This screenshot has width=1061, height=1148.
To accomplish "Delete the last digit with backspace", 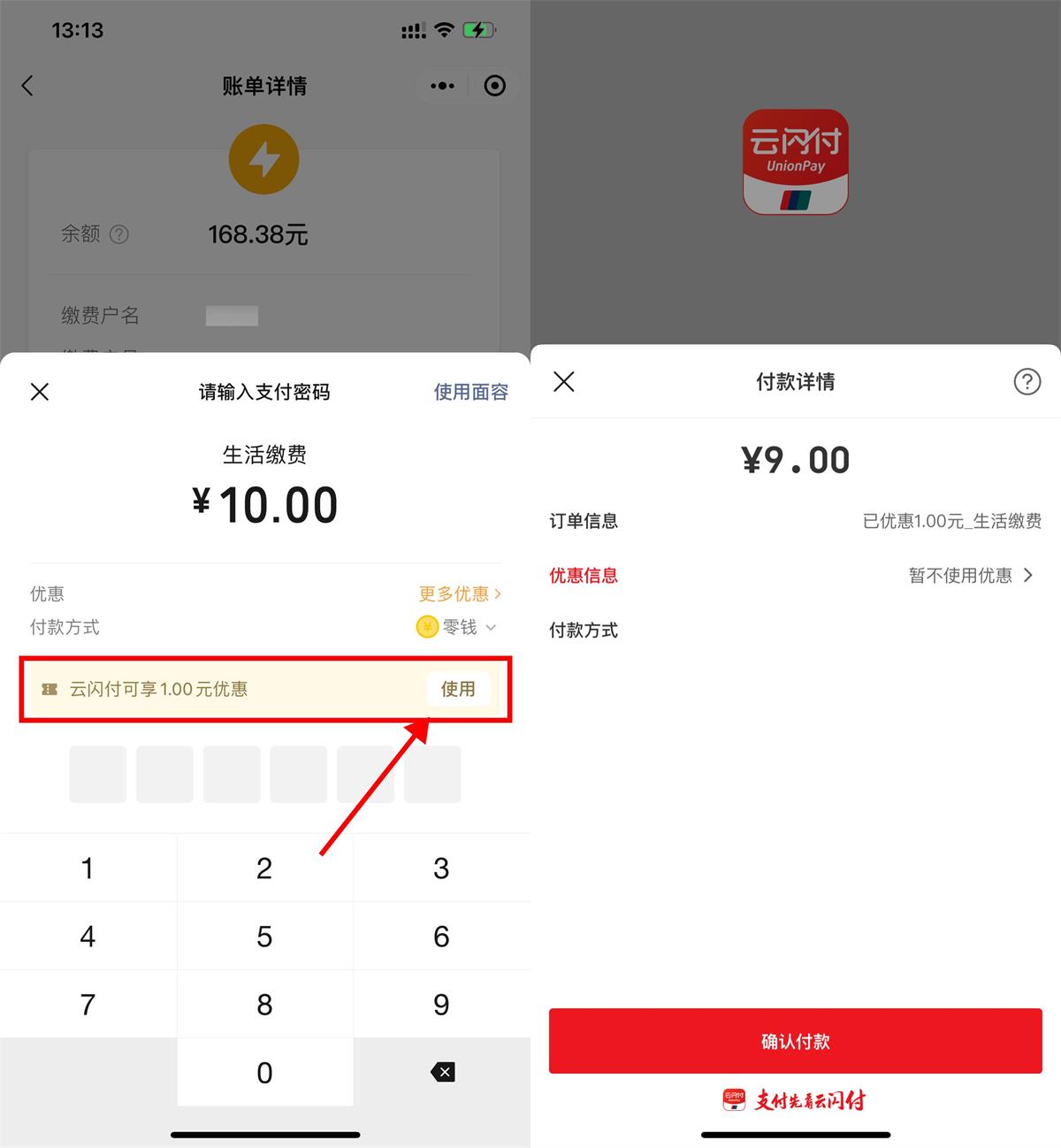I will click(x=442, y=1072).
